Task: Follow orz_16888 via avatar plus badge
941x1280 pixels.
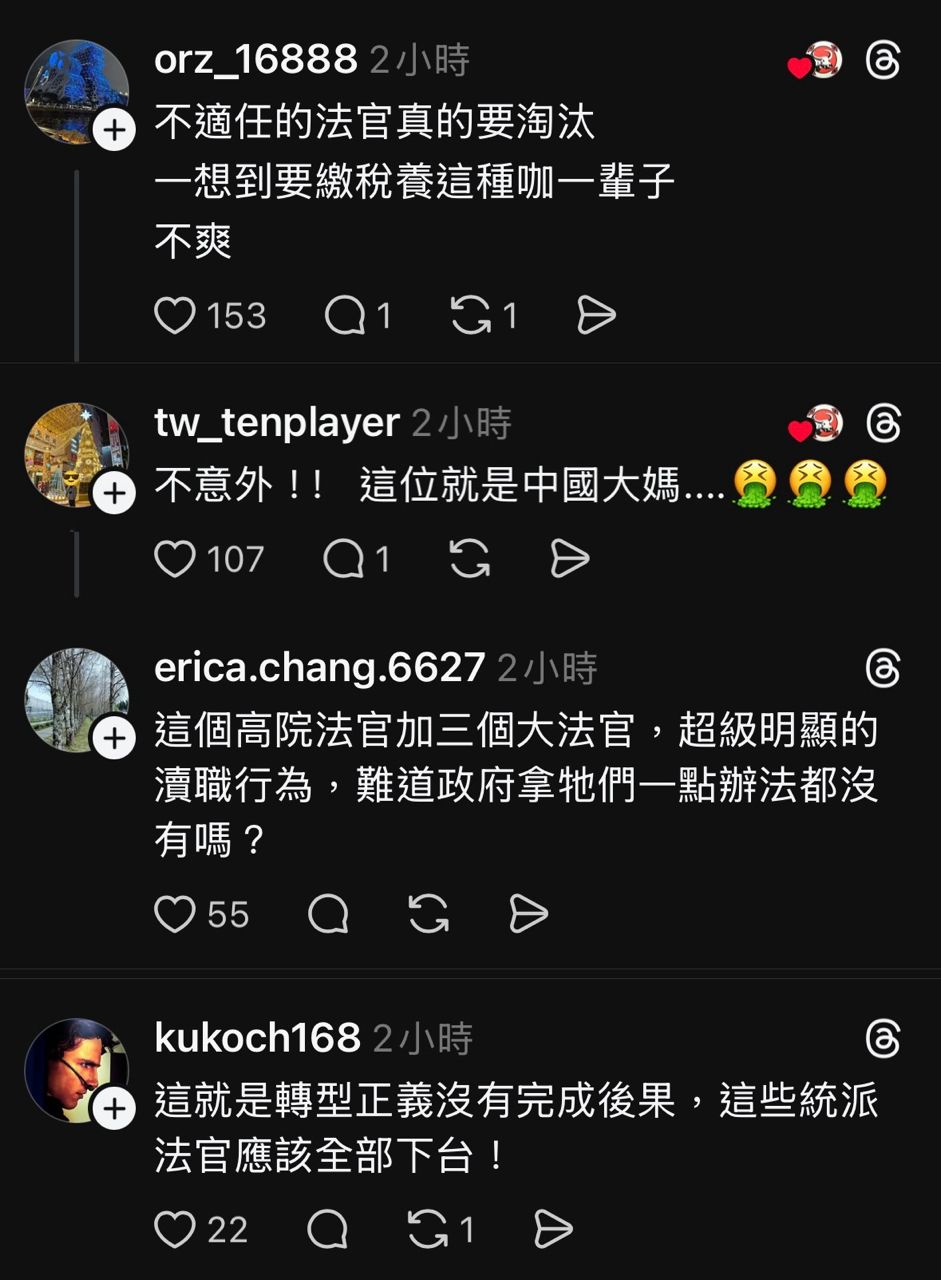Action: tap(114, 131)
